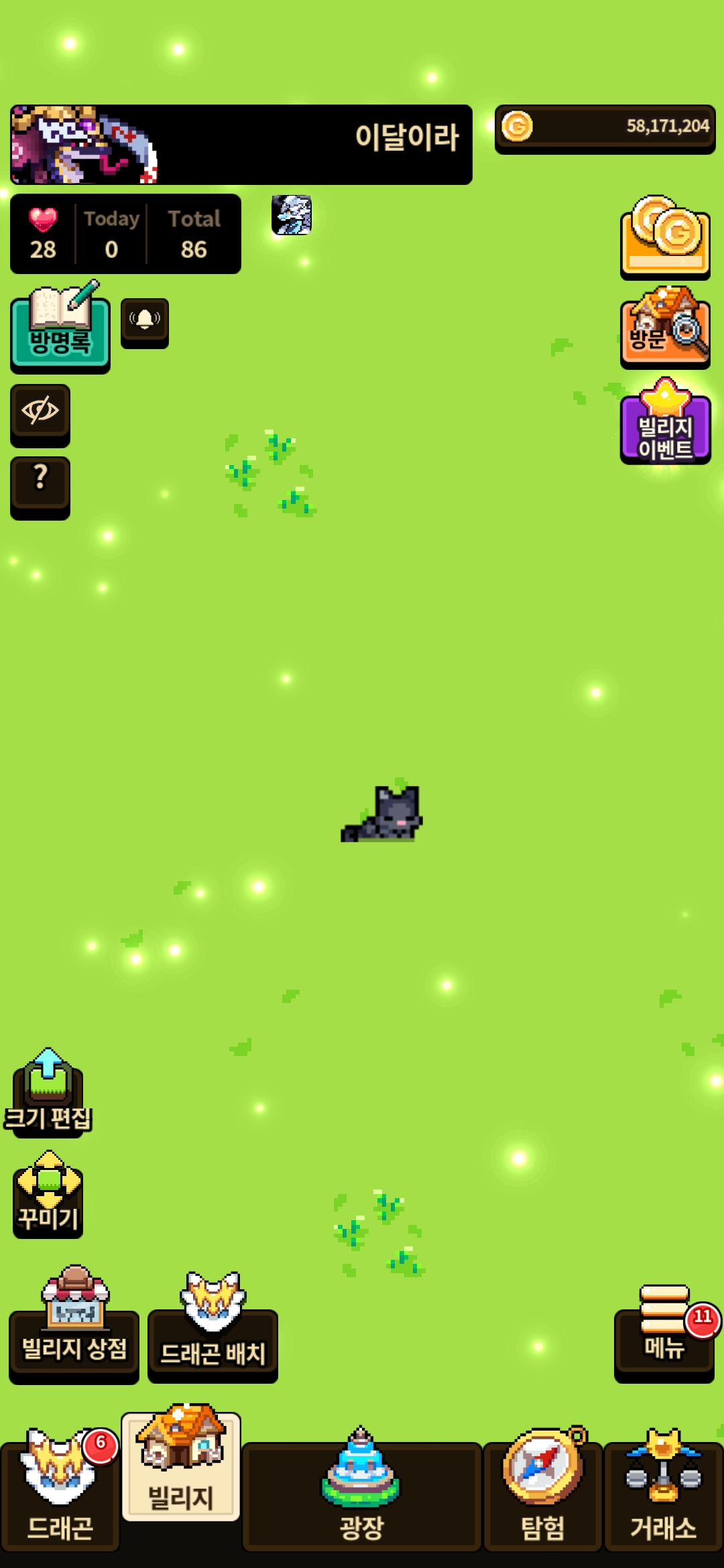Open the 메뉴 menu
This screenshot has height=1568, width=724.
665,1333
